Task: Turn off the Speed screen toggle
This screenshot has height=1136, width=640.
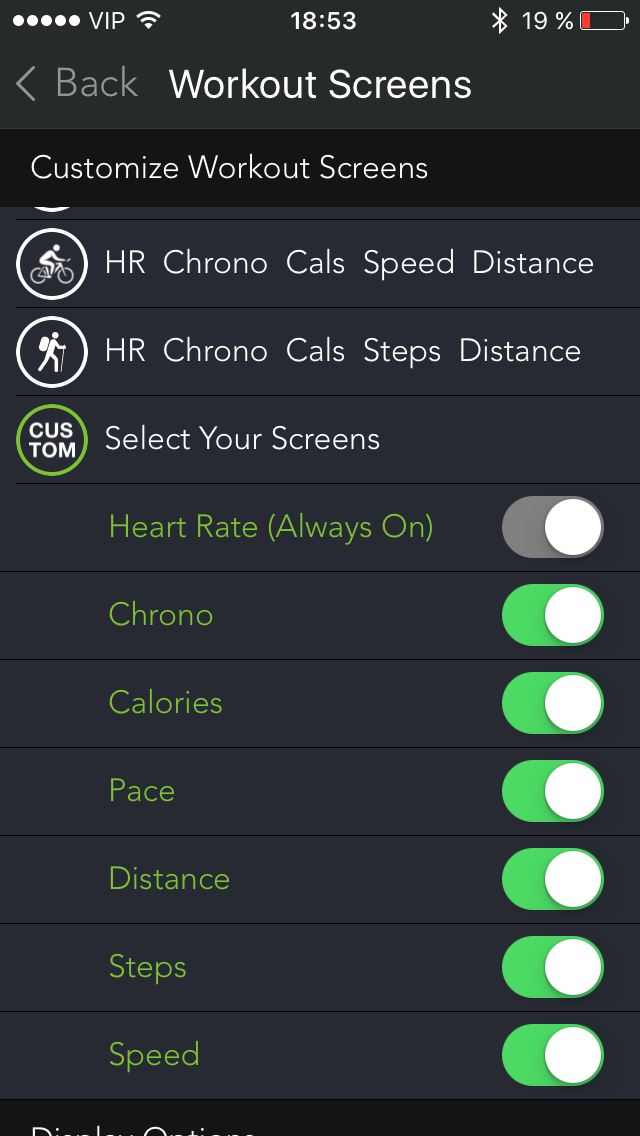Action: coord(552,1055)
